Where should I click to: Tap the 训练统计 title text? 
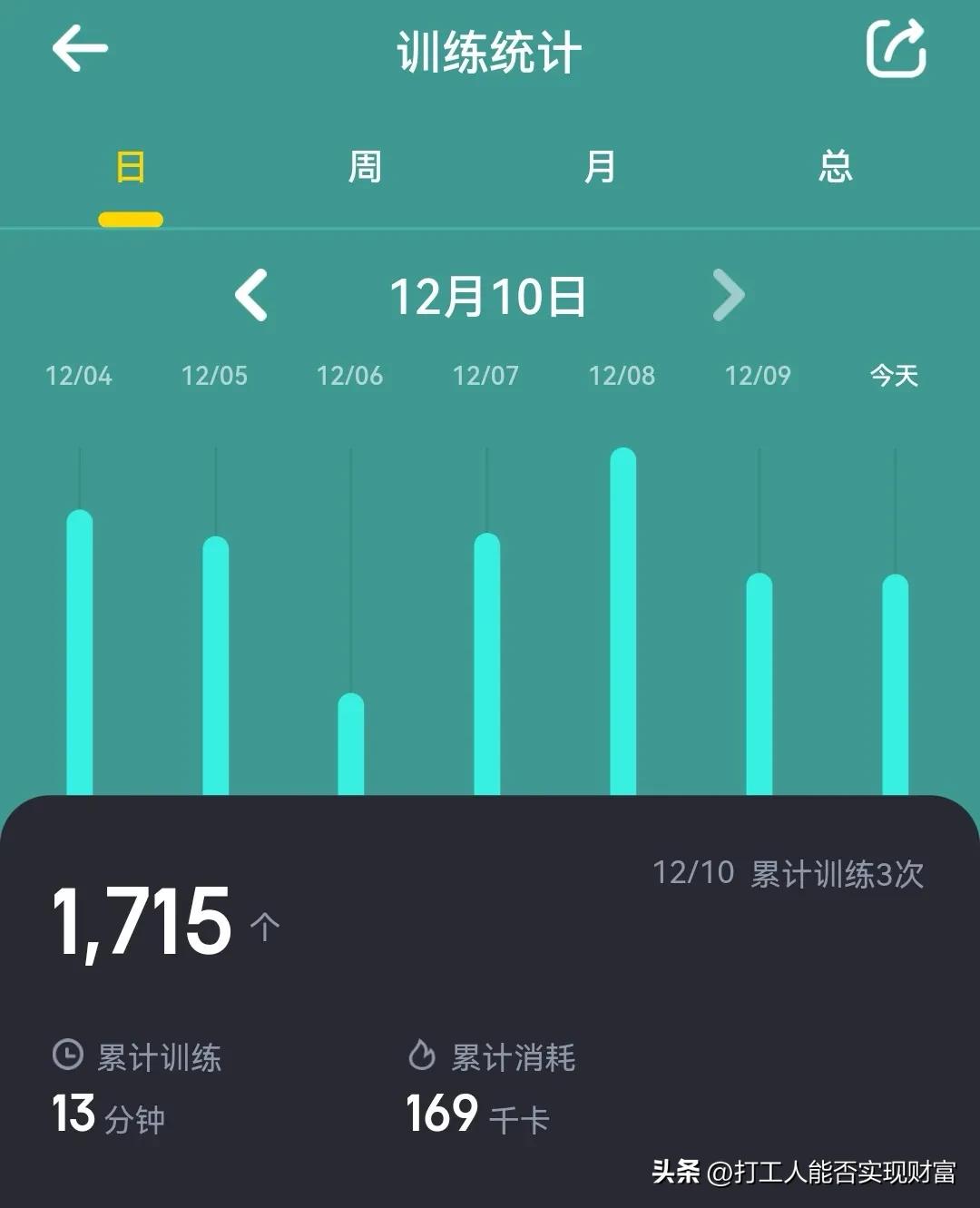(490, 50)
